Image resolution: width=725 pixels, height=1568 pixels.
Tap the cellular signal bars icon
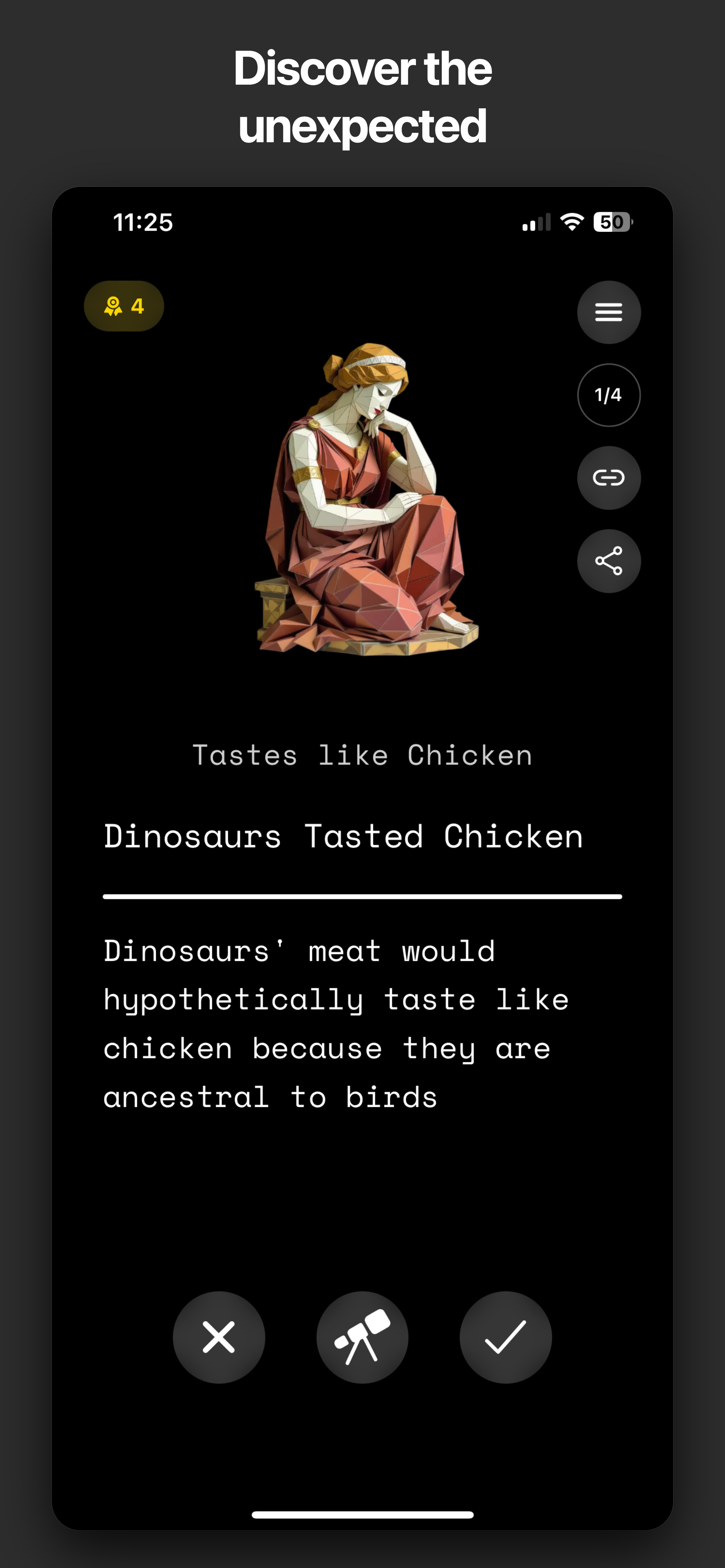tap(534, 222)
